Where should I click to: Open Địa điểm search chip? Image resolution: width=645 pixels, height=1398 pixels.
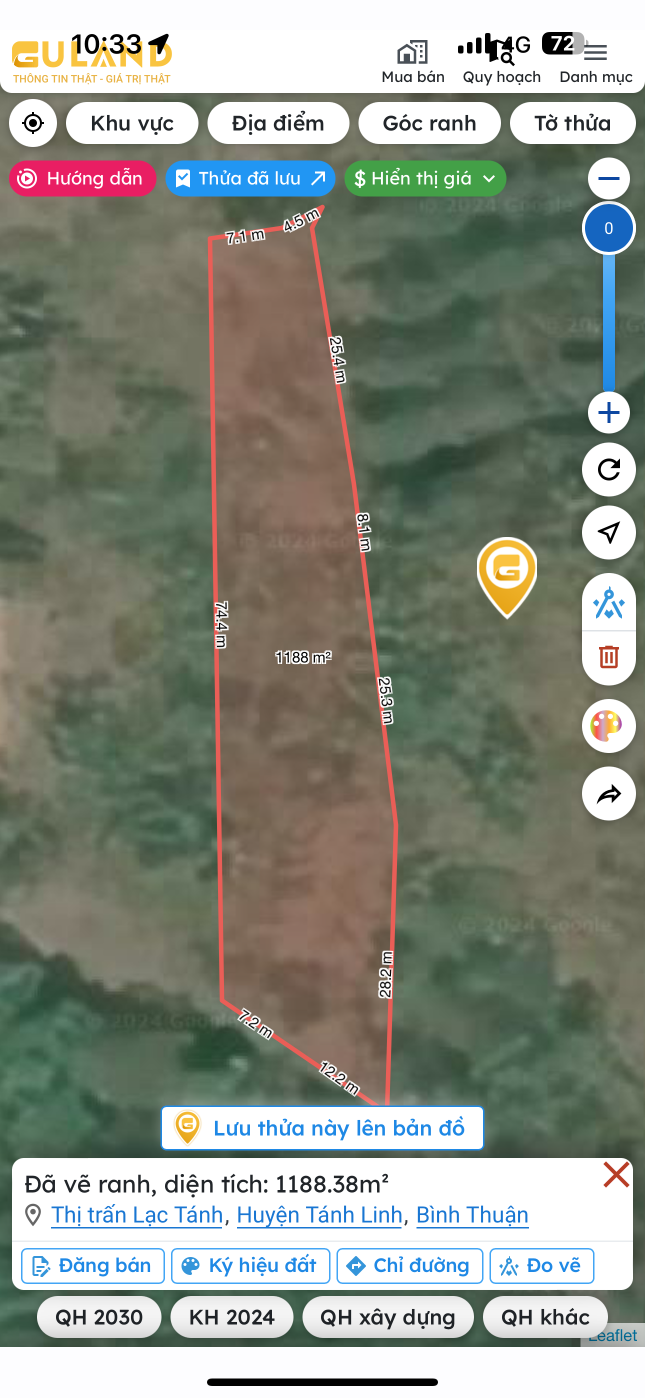[278, 123]
